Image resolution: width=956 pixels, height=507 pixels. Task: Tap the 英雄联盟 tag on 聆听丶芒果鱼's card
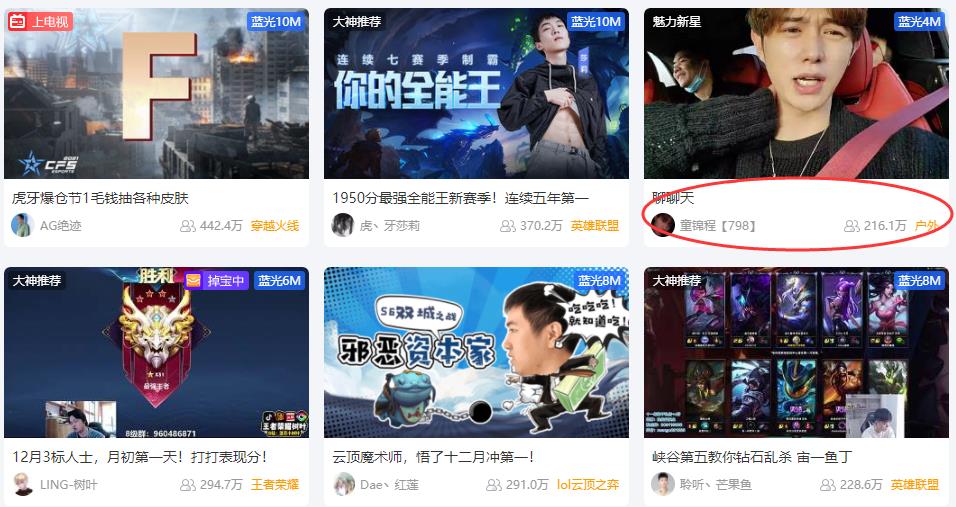(x=915, y=485)
